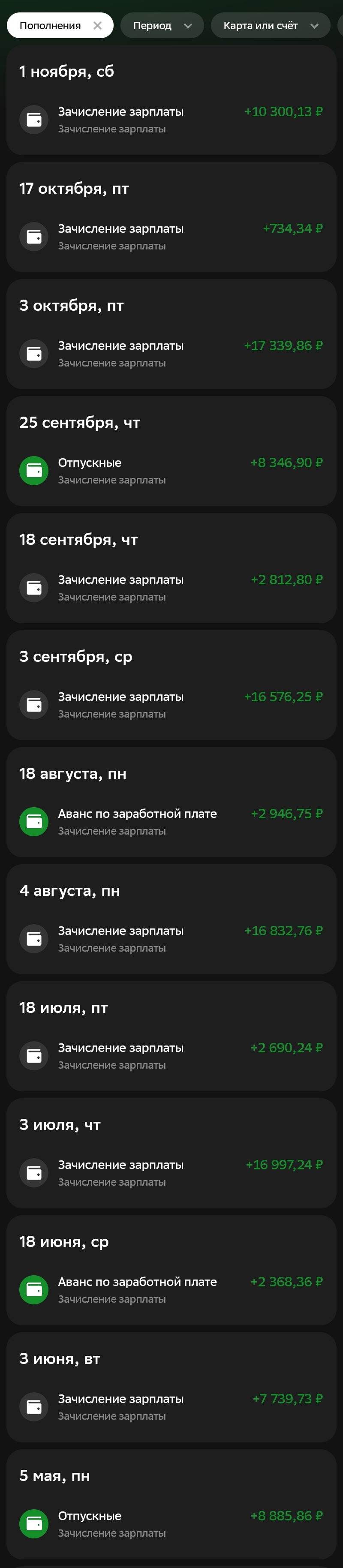The width and height of the screenshot is (343, 1568).
Task: Open the +10 300,13 ₽ salary transaction
Action: pyautogui.click(x=171, y=120)
